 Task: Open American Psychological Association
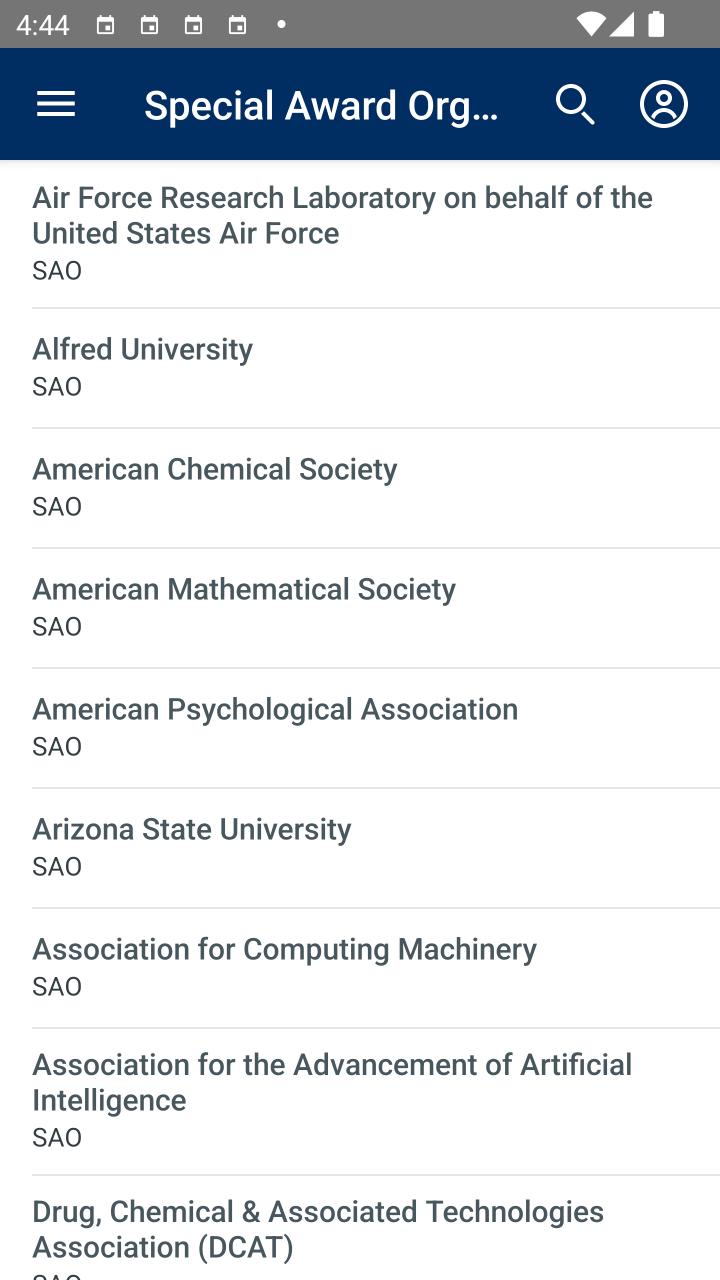(360, 728)
